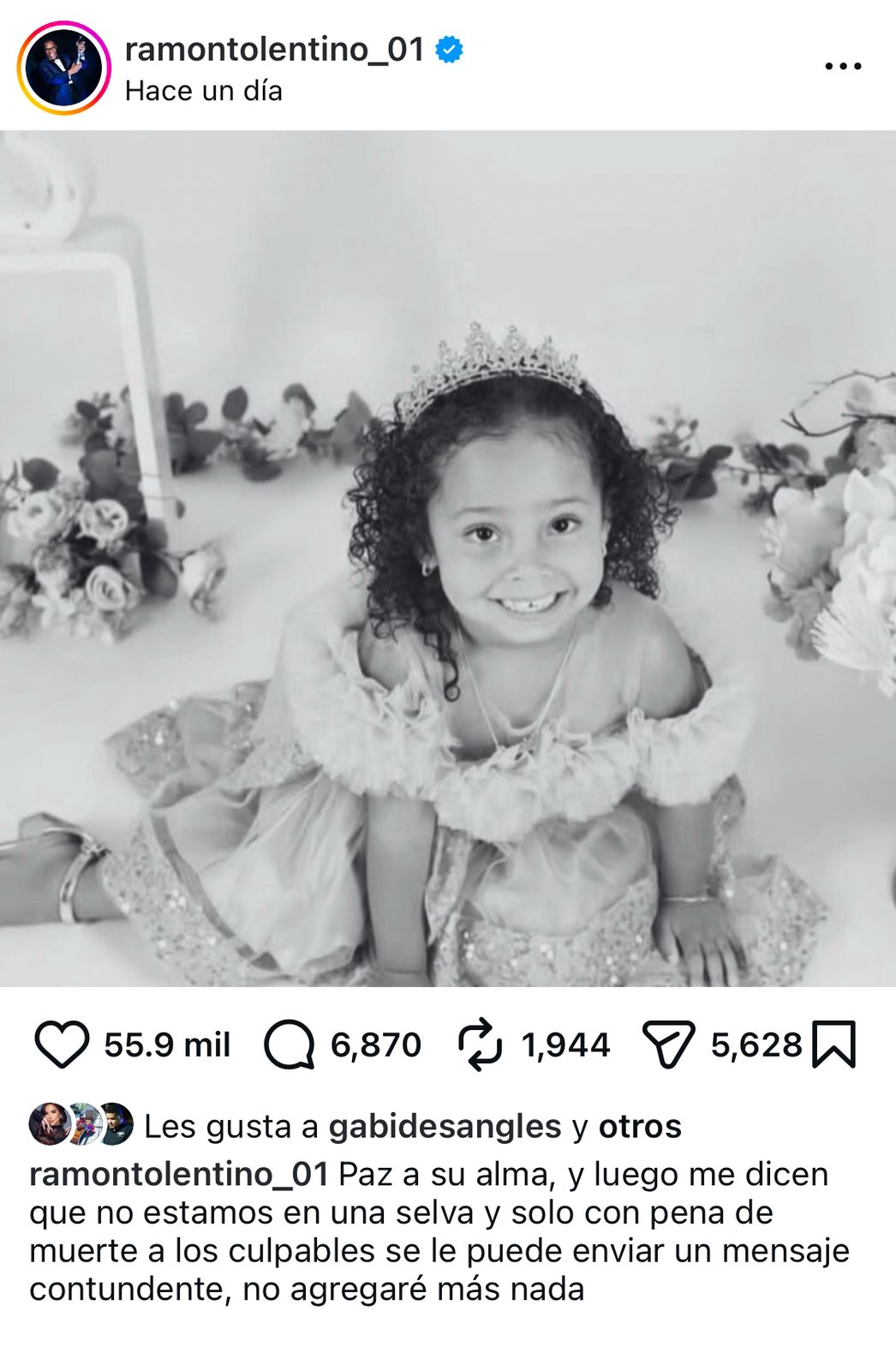Open the ramontolentino_01 username in the post header

click(274, 50)
